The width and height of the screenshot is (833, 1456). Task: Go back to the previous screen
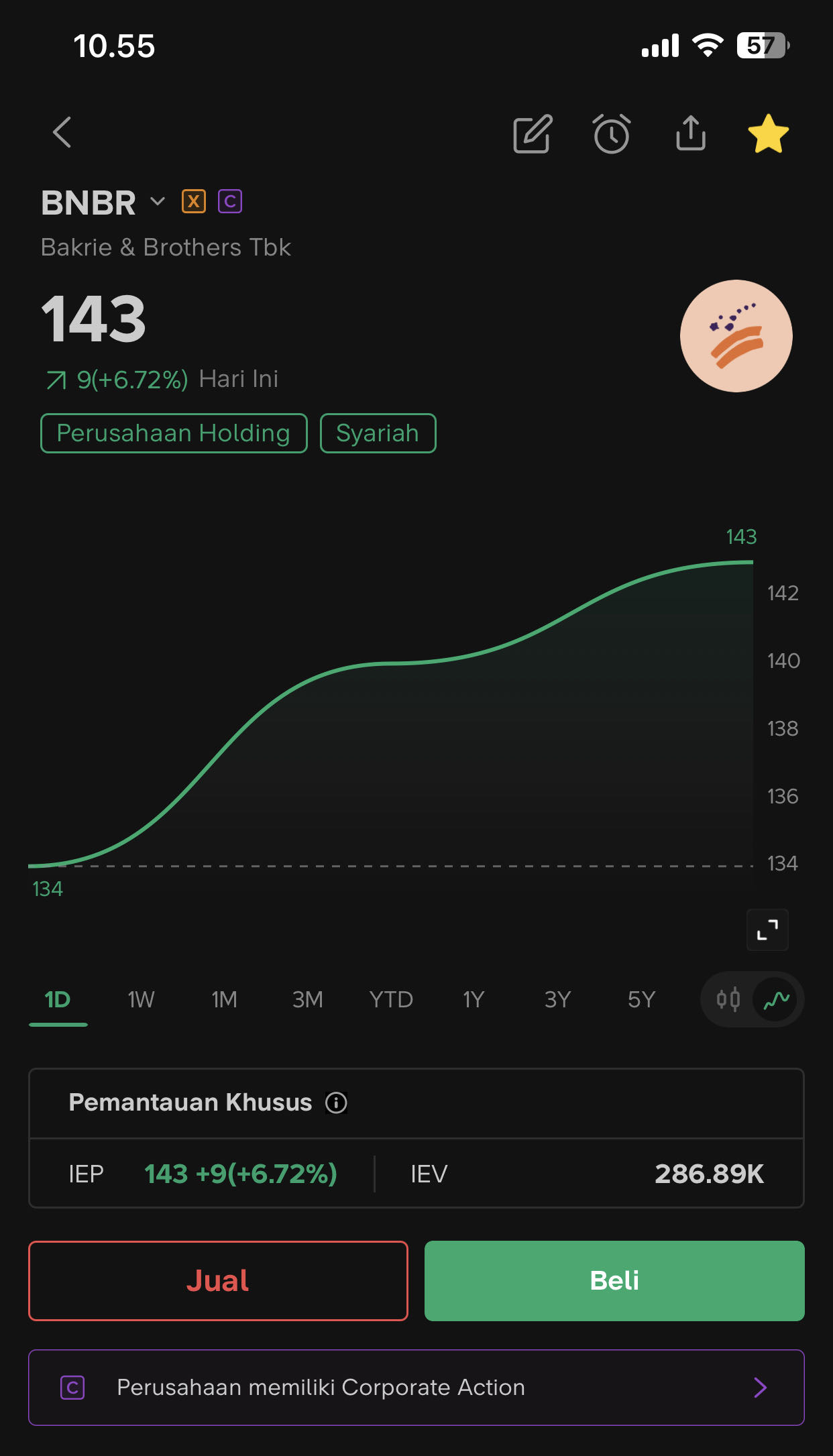pyautogui.click(x=62, y=132)
